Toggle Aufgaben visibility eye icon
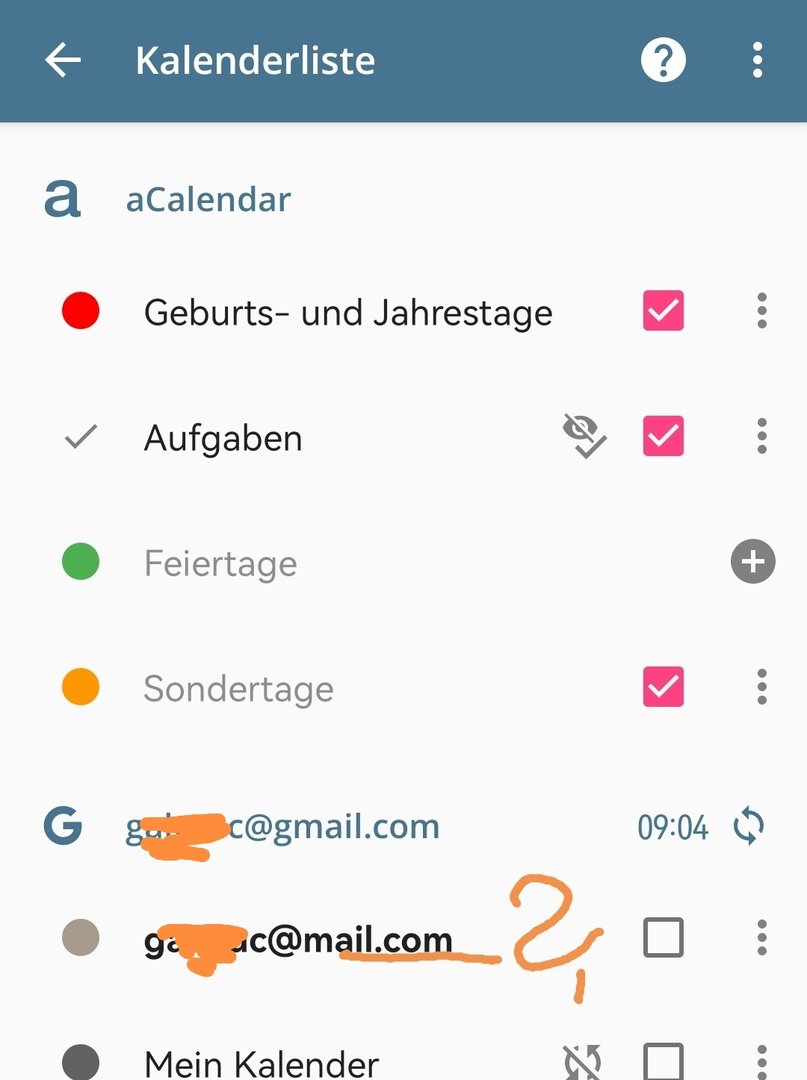Viewport: 807px width, 1080px height. pos(584,436)
